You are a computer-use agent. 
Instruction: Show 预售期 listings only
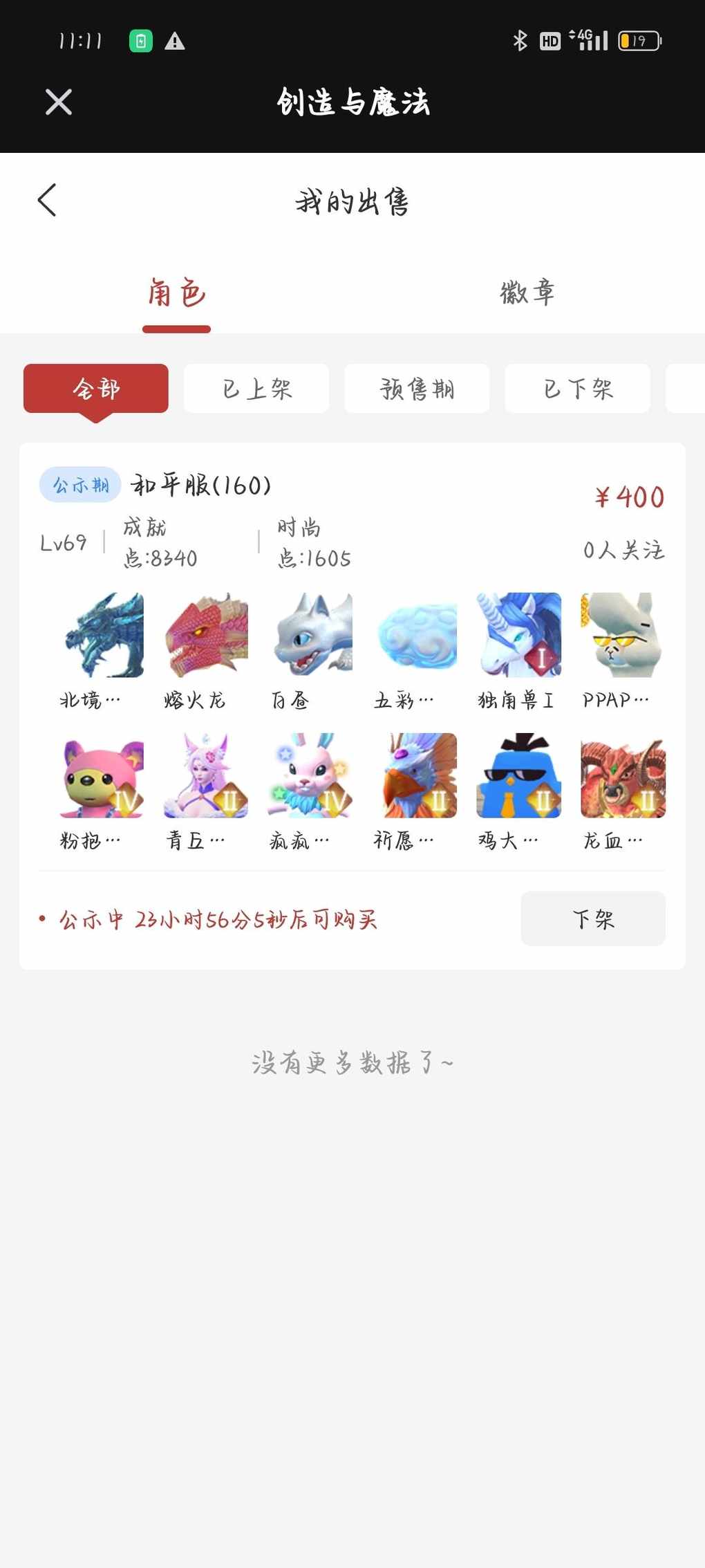coord(417,389)
